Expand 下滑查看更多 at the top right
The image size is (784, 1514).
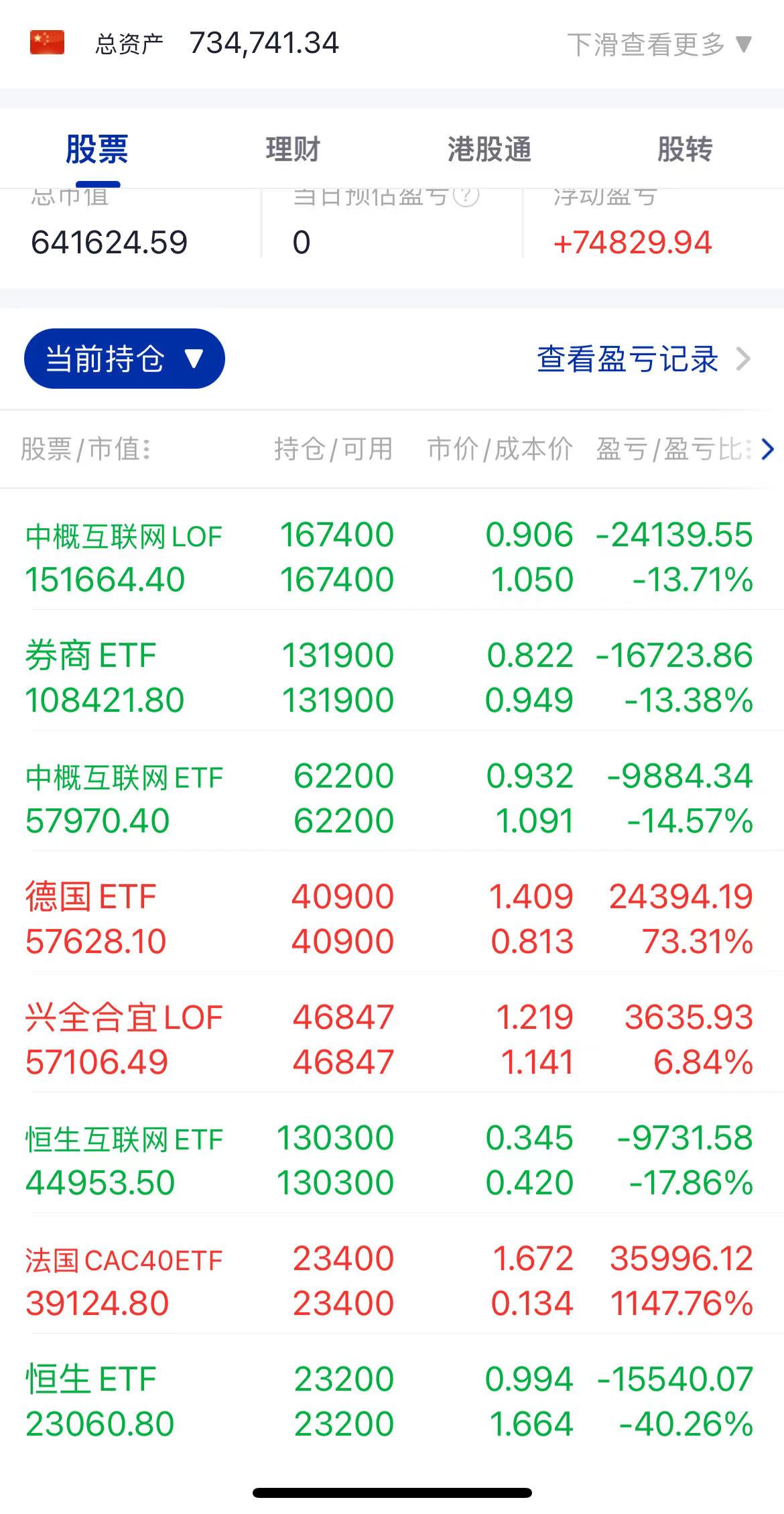[655, 43]
